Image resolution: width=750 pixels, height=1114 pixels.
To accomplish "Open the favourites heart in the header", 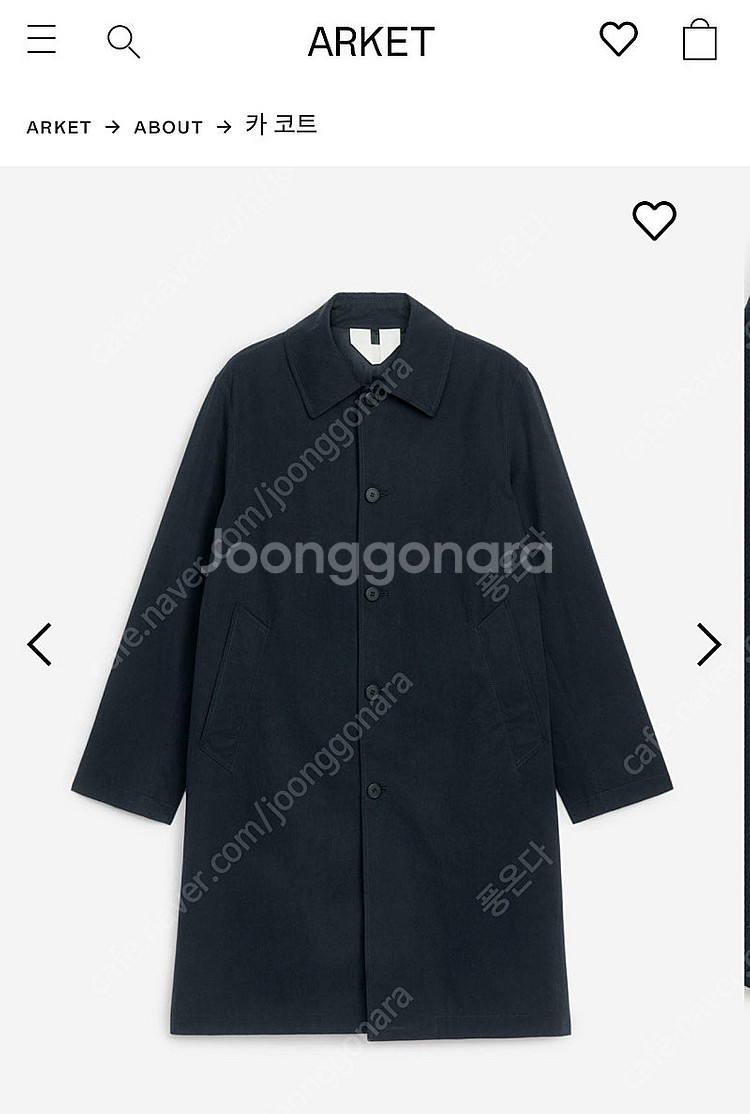I will [x=618, y=40].
